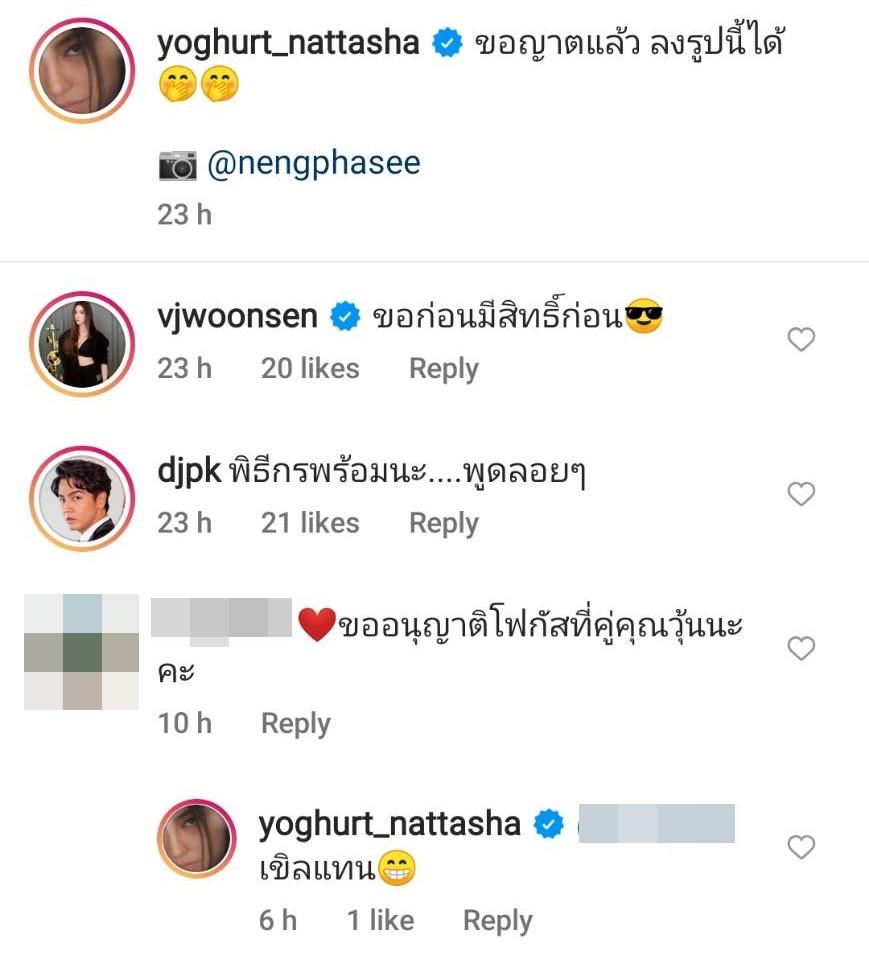Like the comment posted 10 h ago
Image resolution: width=869 pixels, height=959 pixels.
[x=801, y=649]
